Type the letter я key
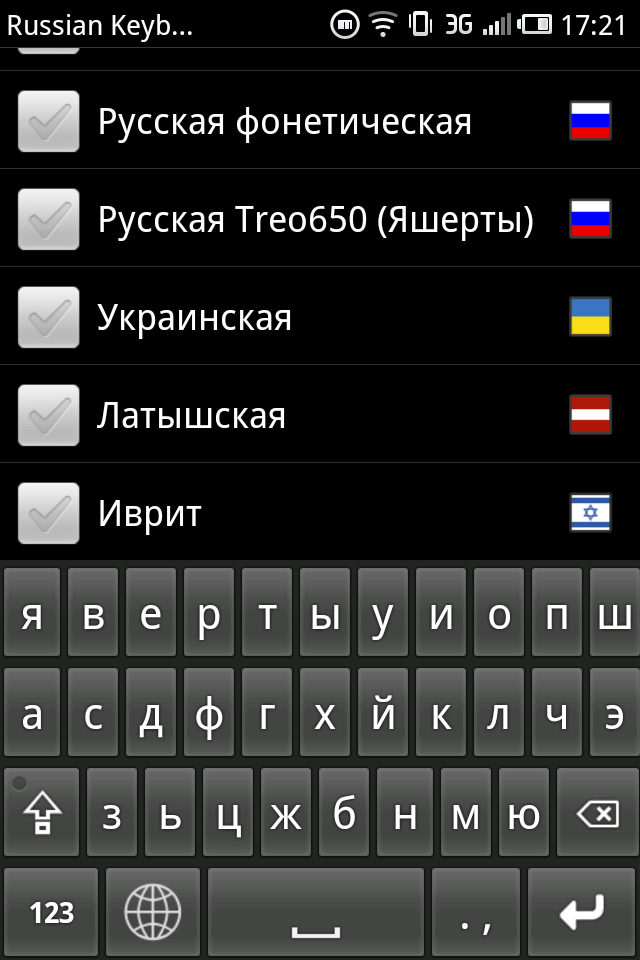 click(32, 615)
